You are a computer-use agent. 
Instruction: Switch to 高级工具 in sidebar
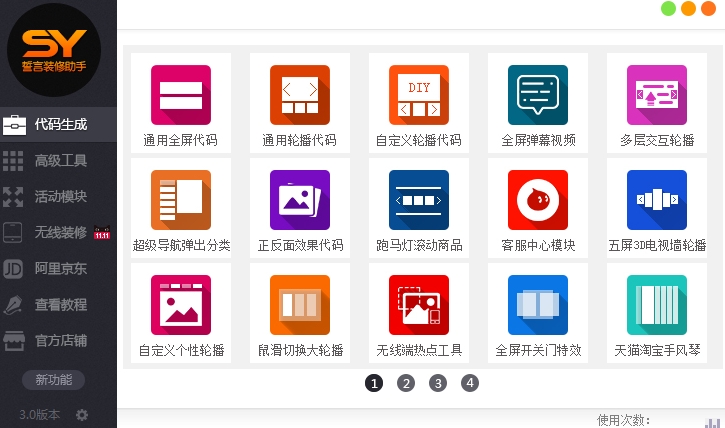click(x=58, y=161)
